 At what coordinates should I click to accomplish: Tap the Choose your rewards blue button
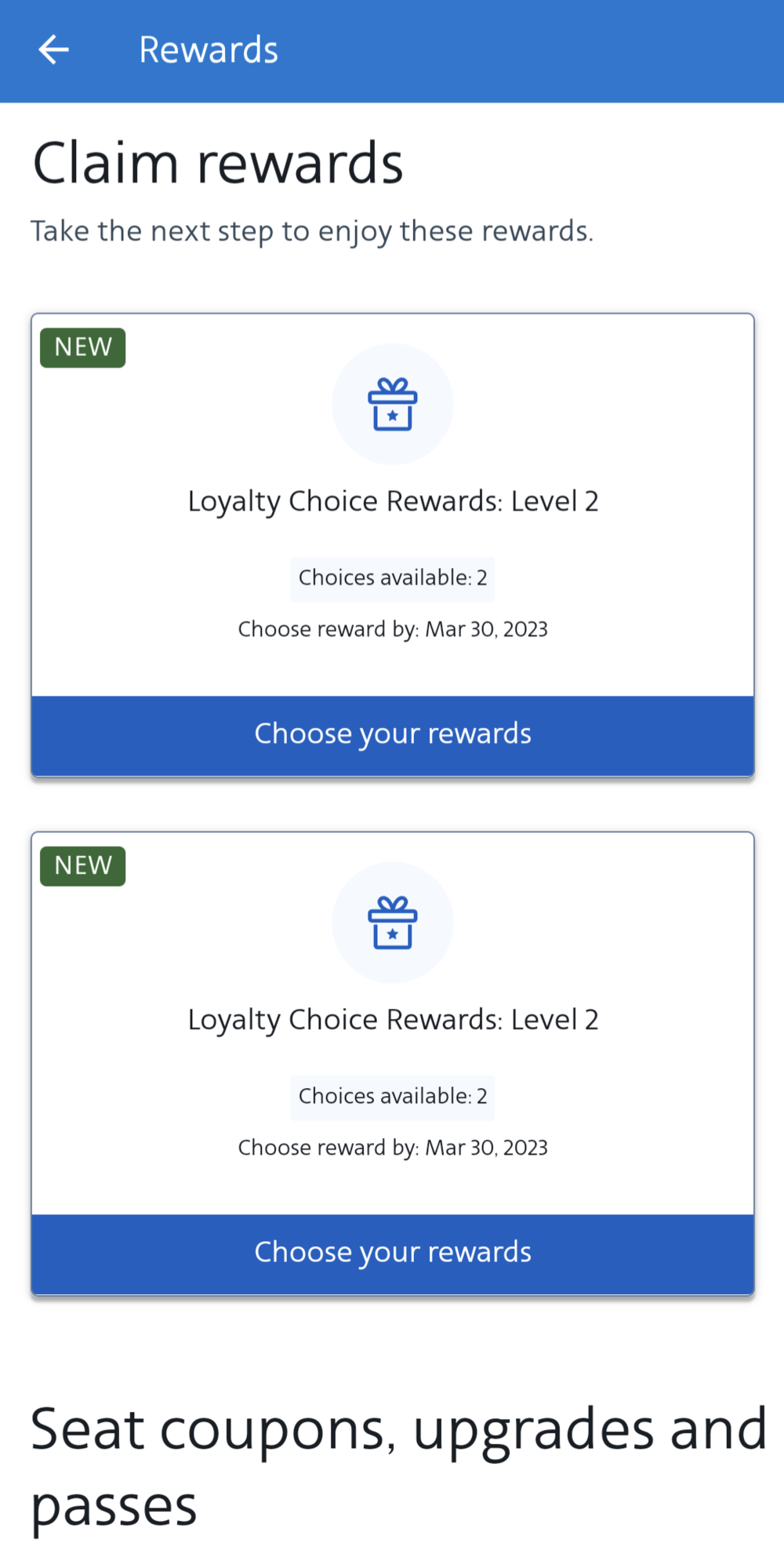[x=392, y=734]
